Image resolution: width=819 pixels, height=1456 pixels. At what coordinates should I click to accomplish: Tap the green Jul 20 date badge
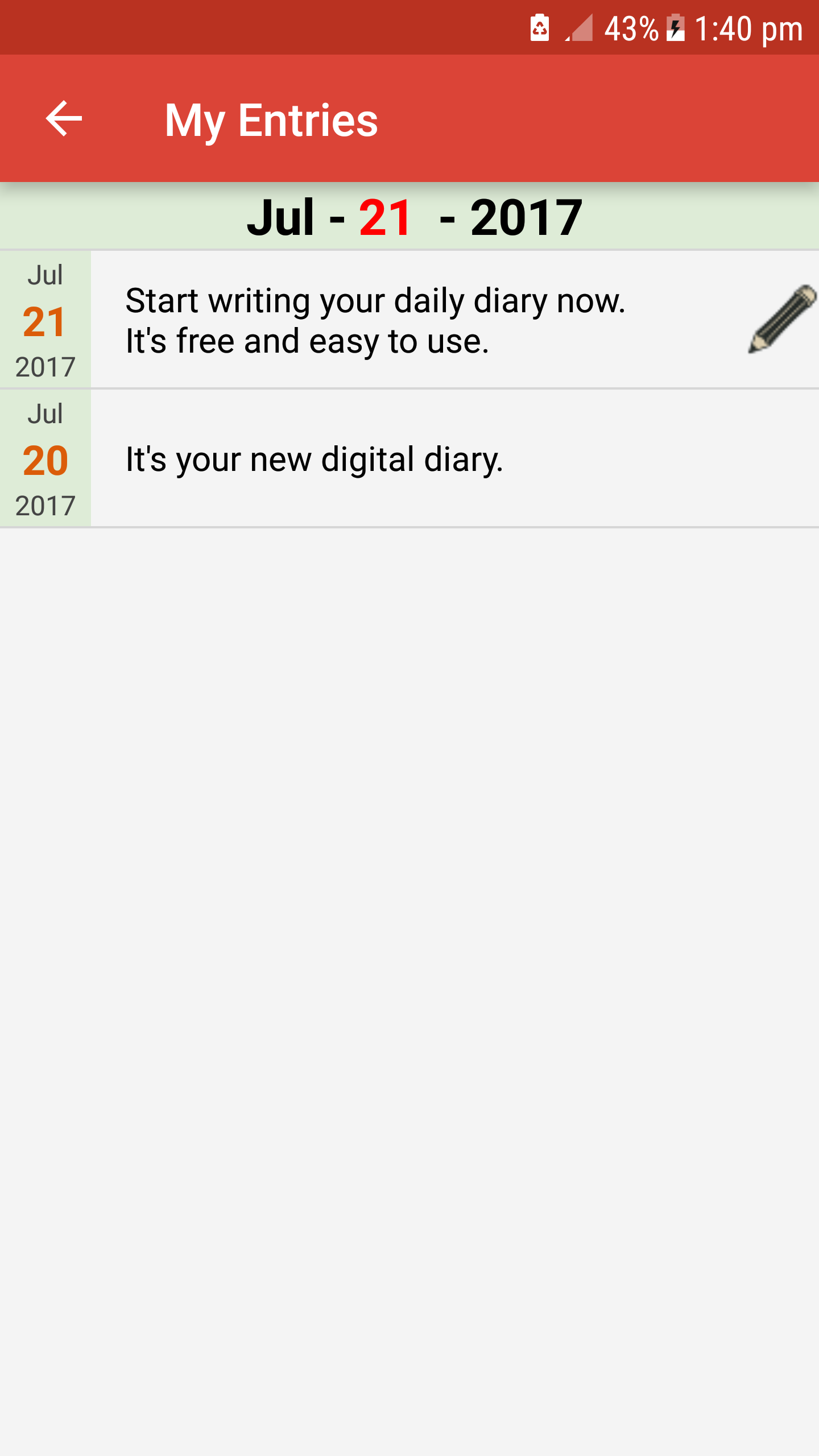[x=45, y=458]
